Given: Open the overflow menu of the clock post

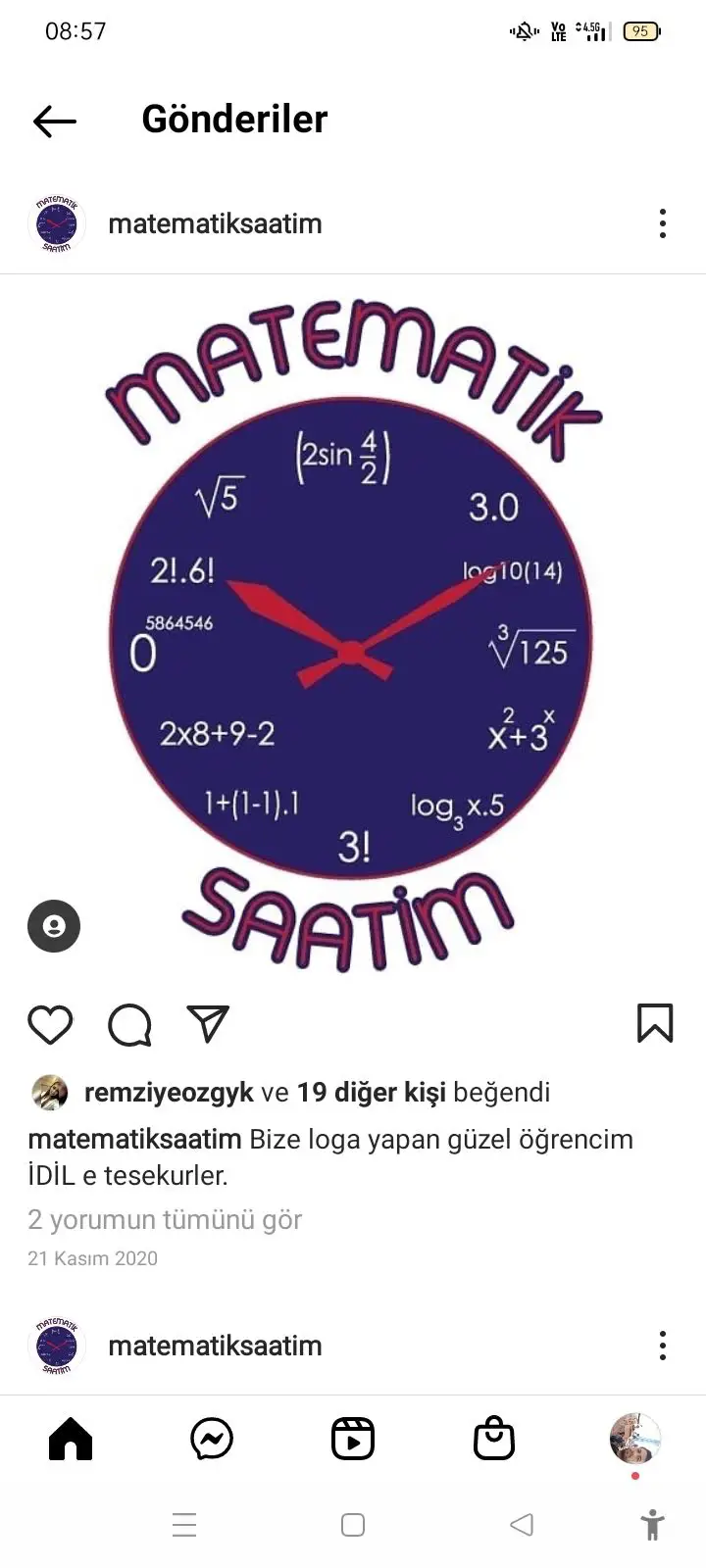Looking at the screenshot, I should point(663,223).
